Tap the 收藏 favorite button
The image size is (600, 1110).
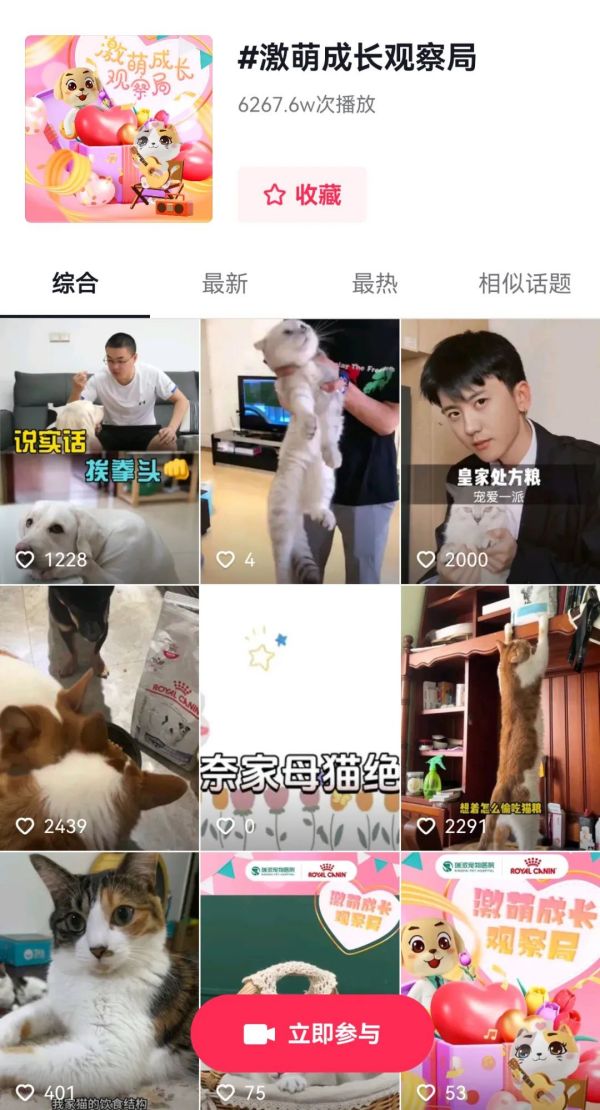302,195
